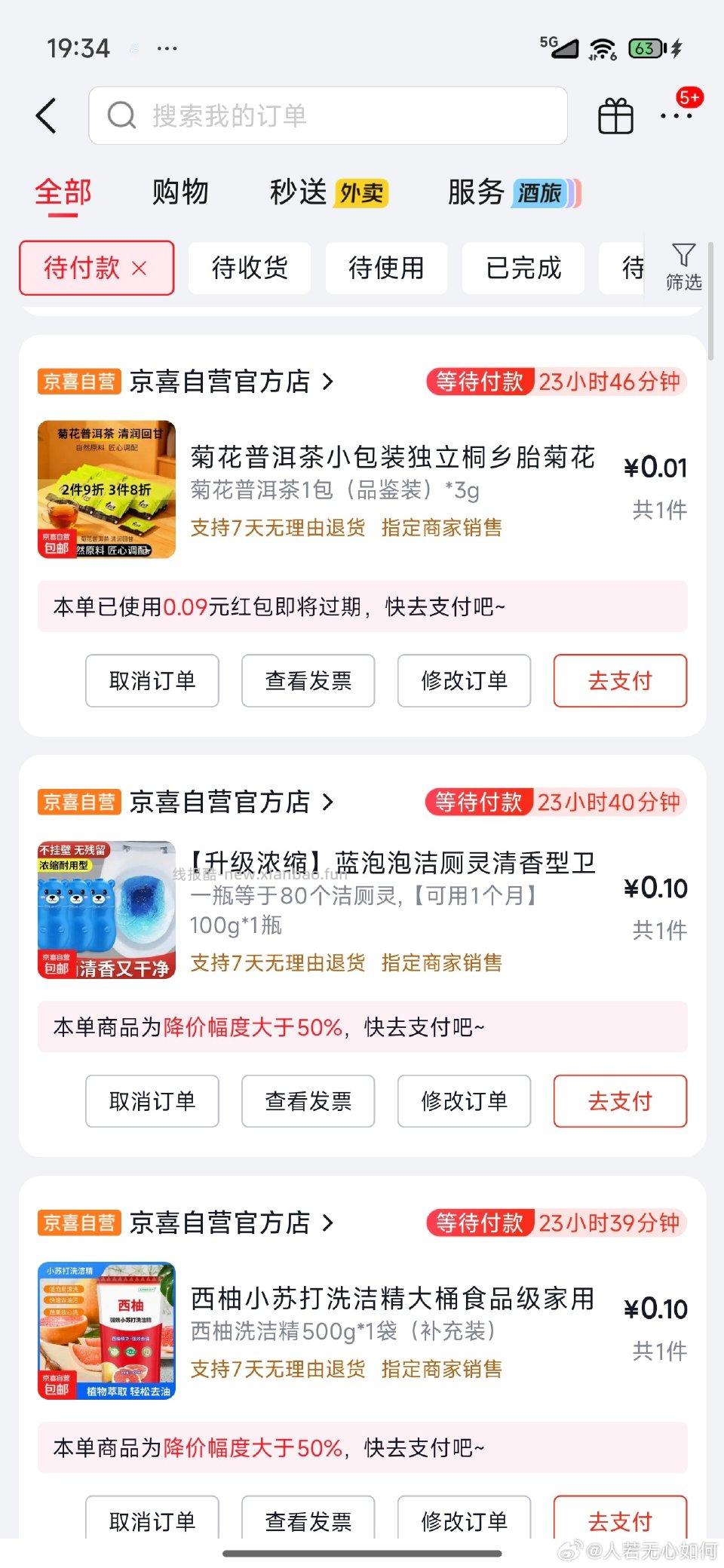Remove the 待付款 filter chip
Image resolution: width=724 pixels, height=1568 pixels.
point(139,268)
